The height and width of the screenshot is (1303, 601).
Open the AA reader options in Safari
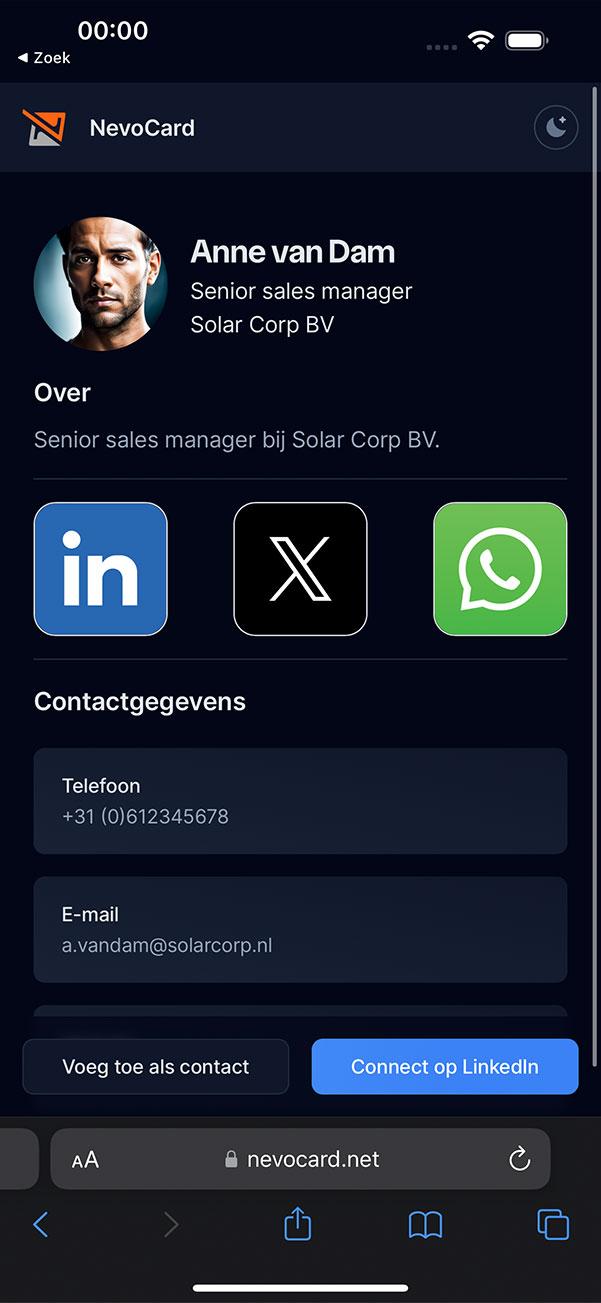click(x=86, y=1160)
